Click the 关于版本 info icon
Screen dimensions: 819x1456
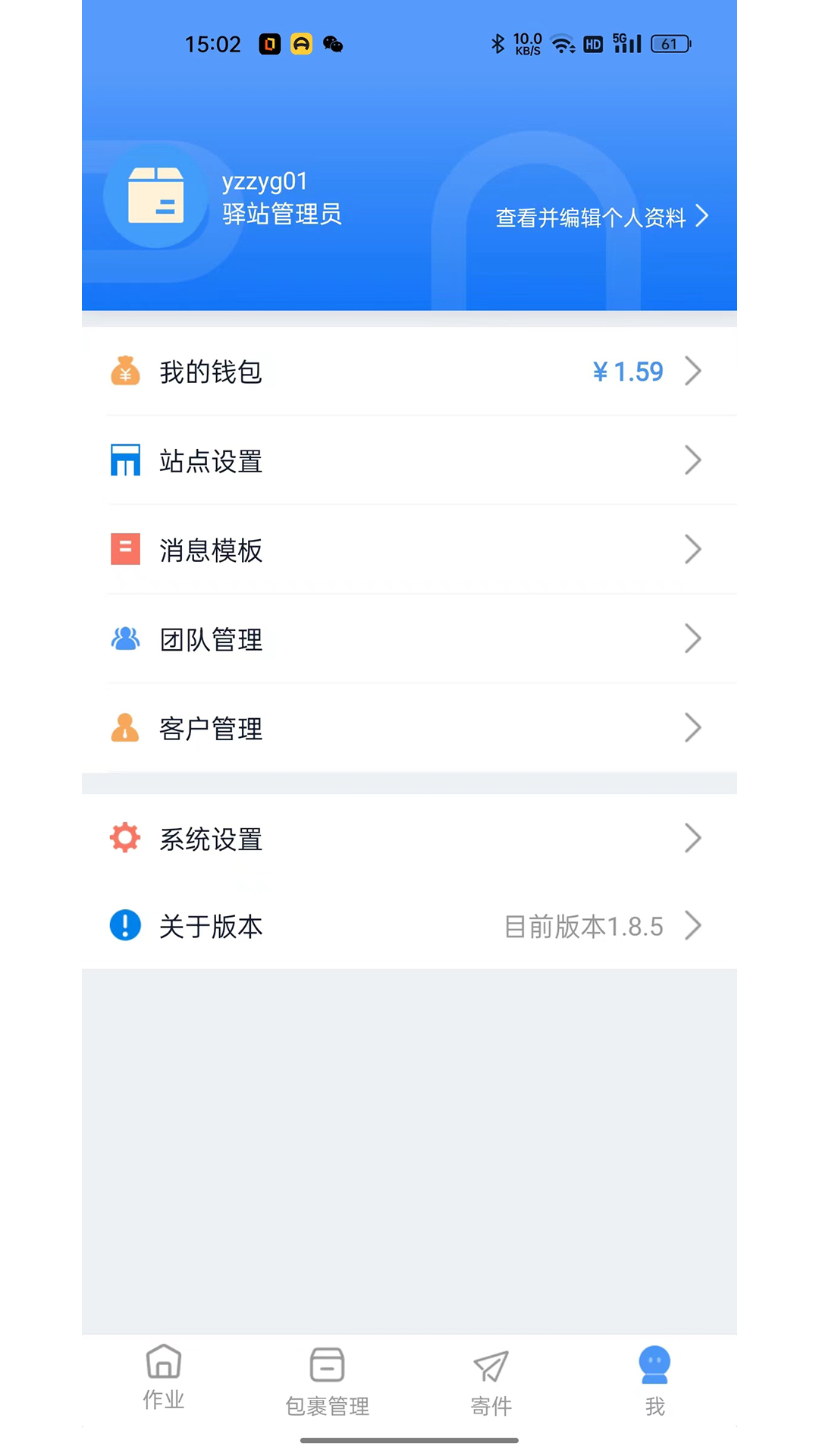125,926
